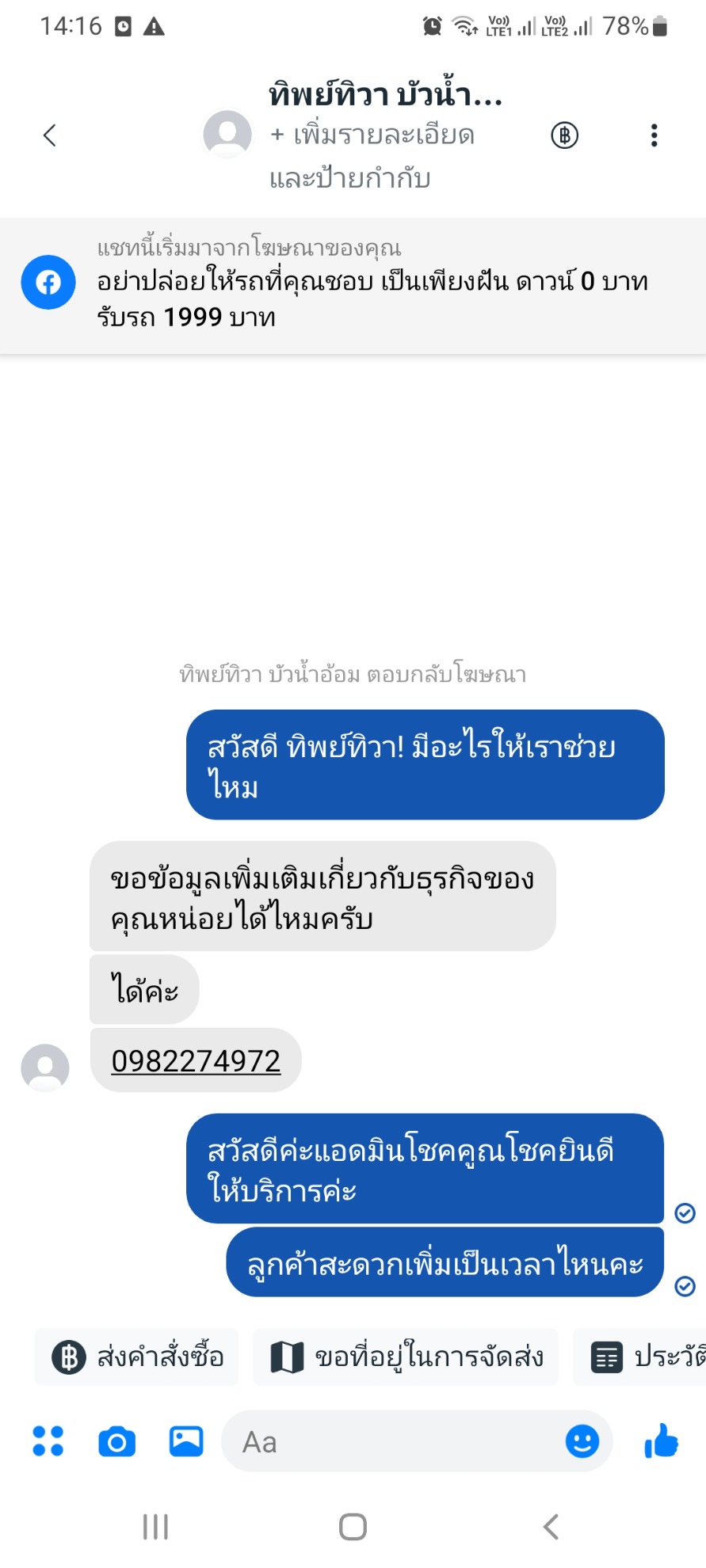
Task: Open the four-dot more actions menu
Action: [48, 1441]
